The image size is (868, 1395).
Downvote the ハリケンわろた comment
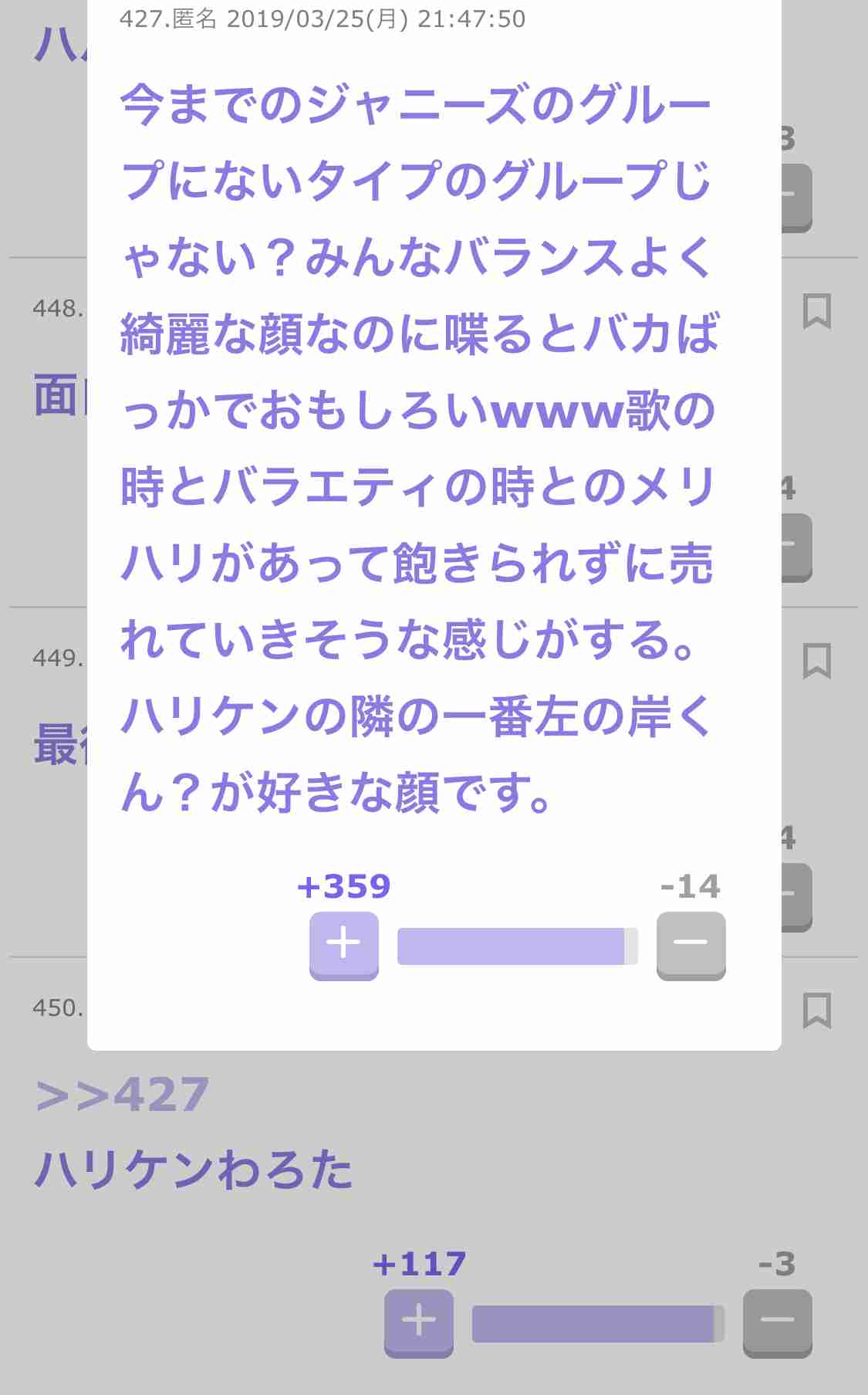coord(777,1322)
